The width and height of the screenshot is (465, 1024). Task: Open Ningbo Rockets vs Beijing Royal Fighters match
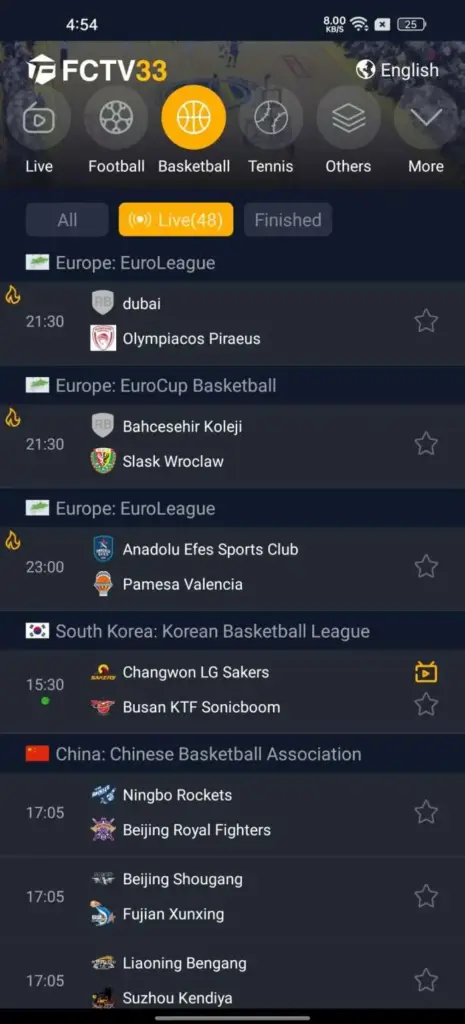point(232,812)
